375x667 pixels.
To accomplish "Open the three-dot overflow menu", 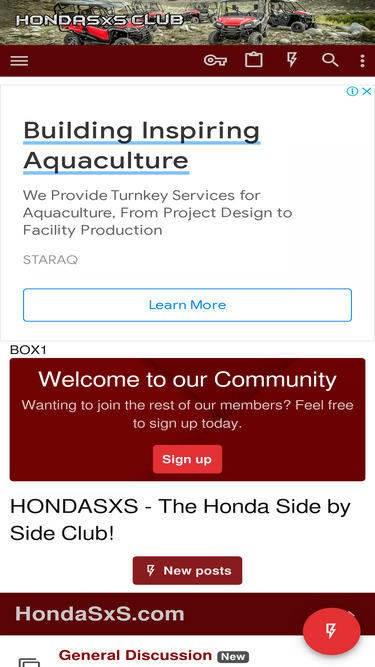I will click(362, 61).
